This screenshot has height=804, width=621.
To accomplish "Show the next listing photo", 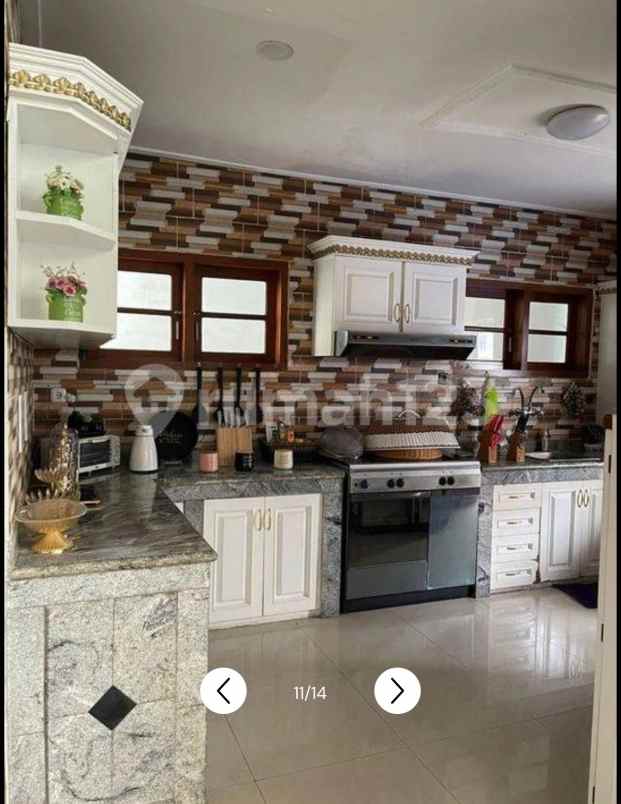I will [397, 691].
